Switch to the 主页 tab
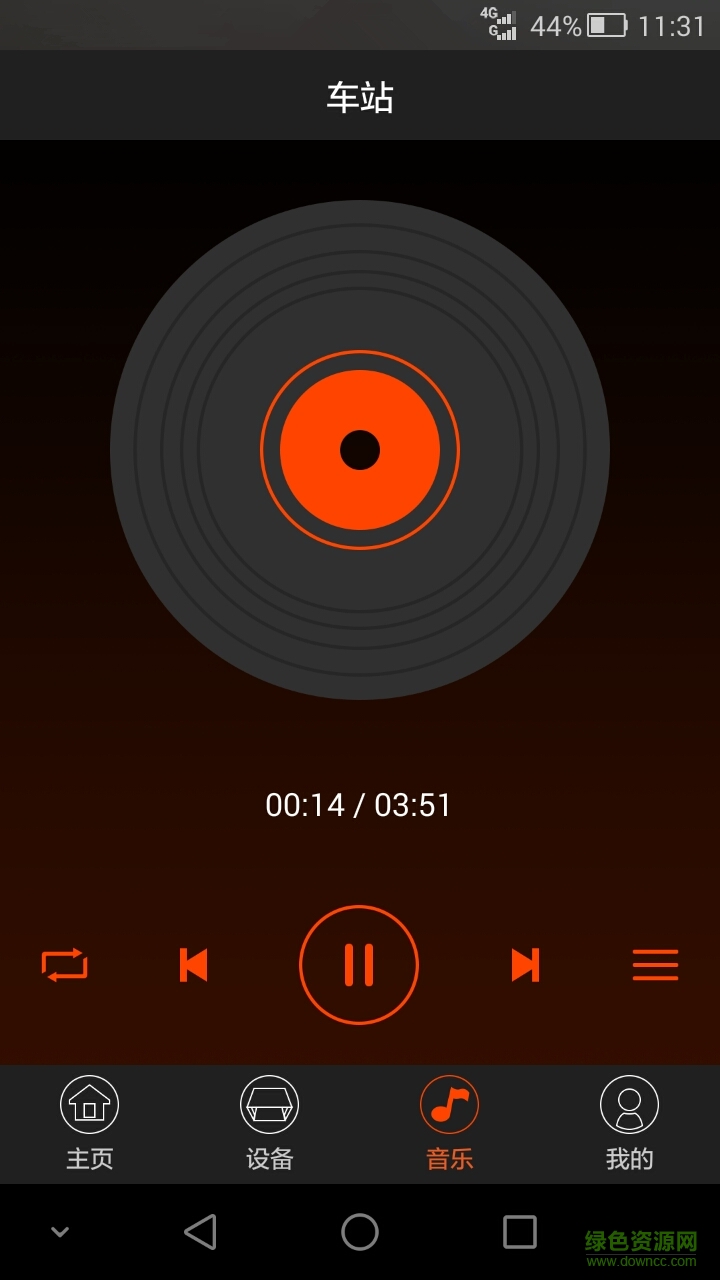 coord(90,1124)
